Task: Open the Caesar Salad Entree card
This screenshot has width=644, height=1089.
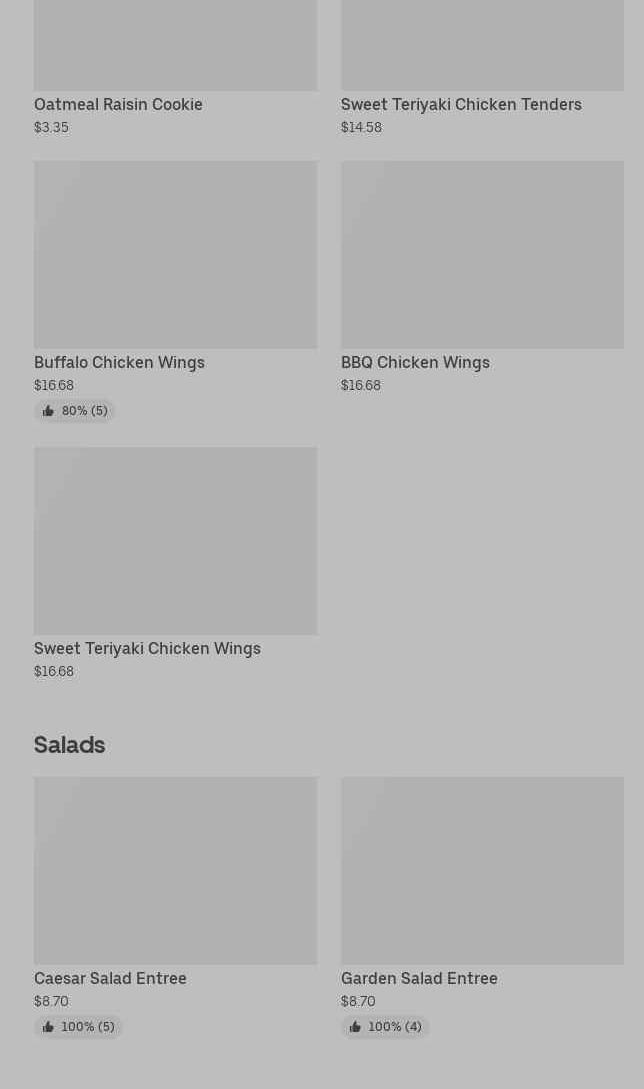Action: [175, 907]
